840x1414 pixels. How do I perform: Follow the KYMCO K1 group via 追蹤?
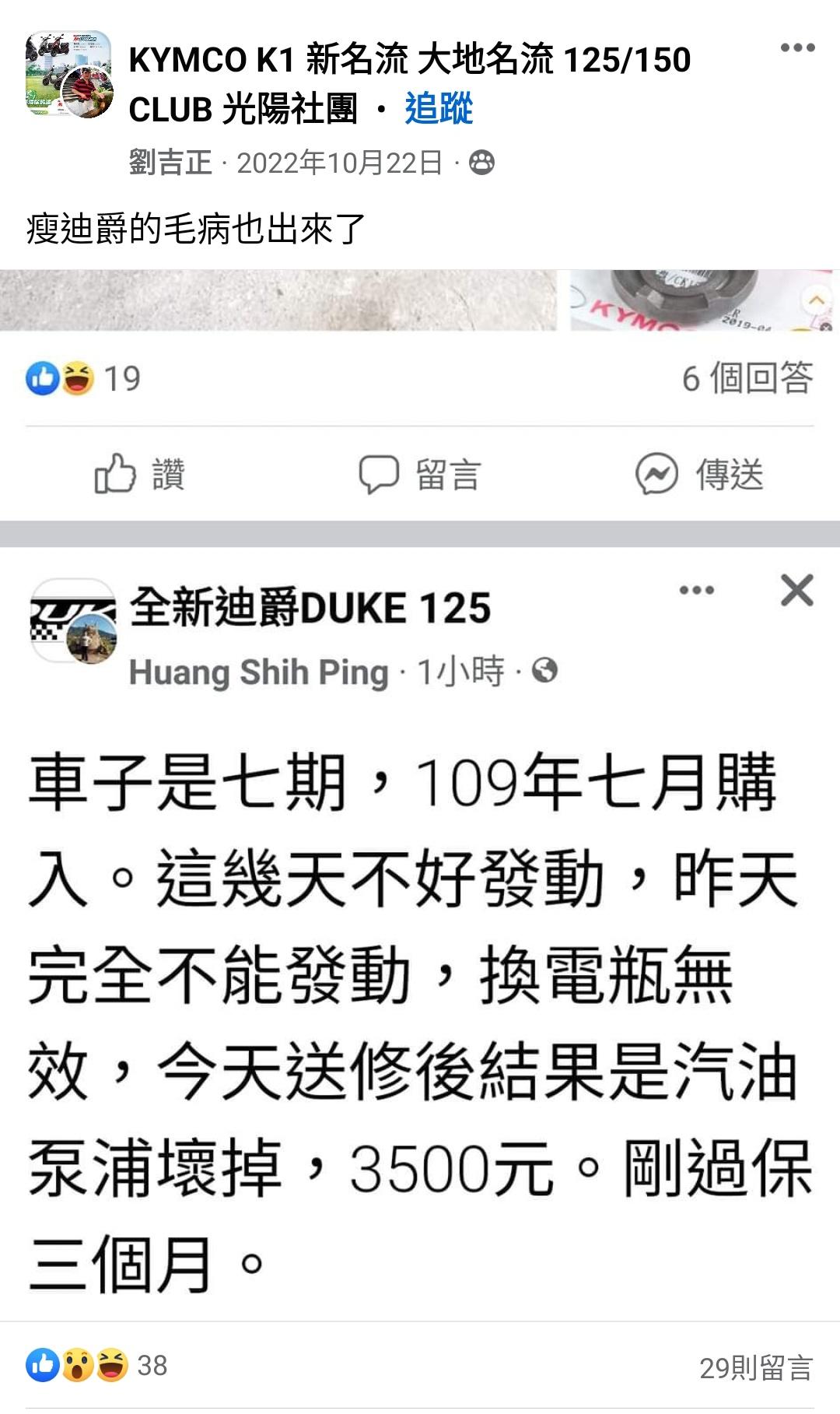(439, 109)
